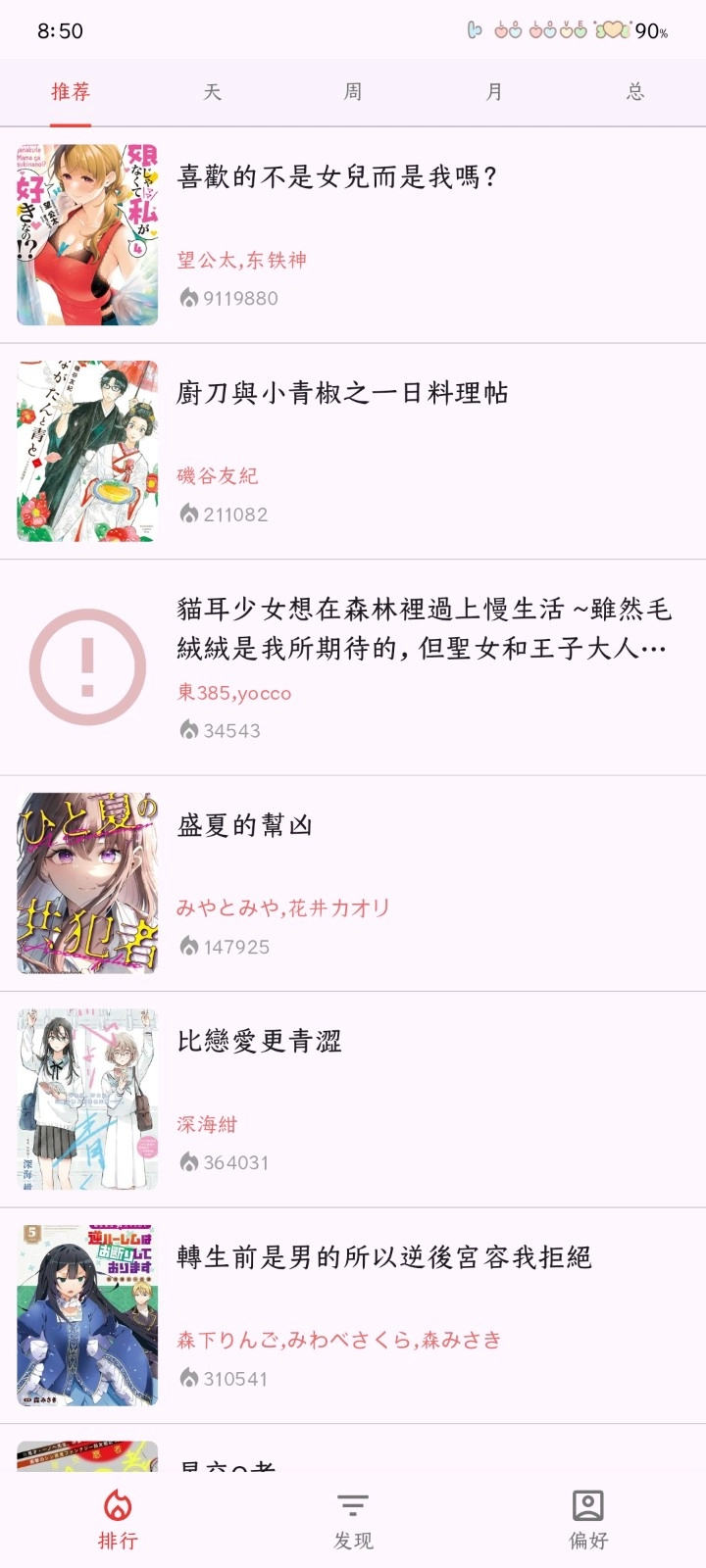The width and height of the screenshot is (706, 1568).
Task: Switch to the 天 ranking tab
Action: [212, 92]
